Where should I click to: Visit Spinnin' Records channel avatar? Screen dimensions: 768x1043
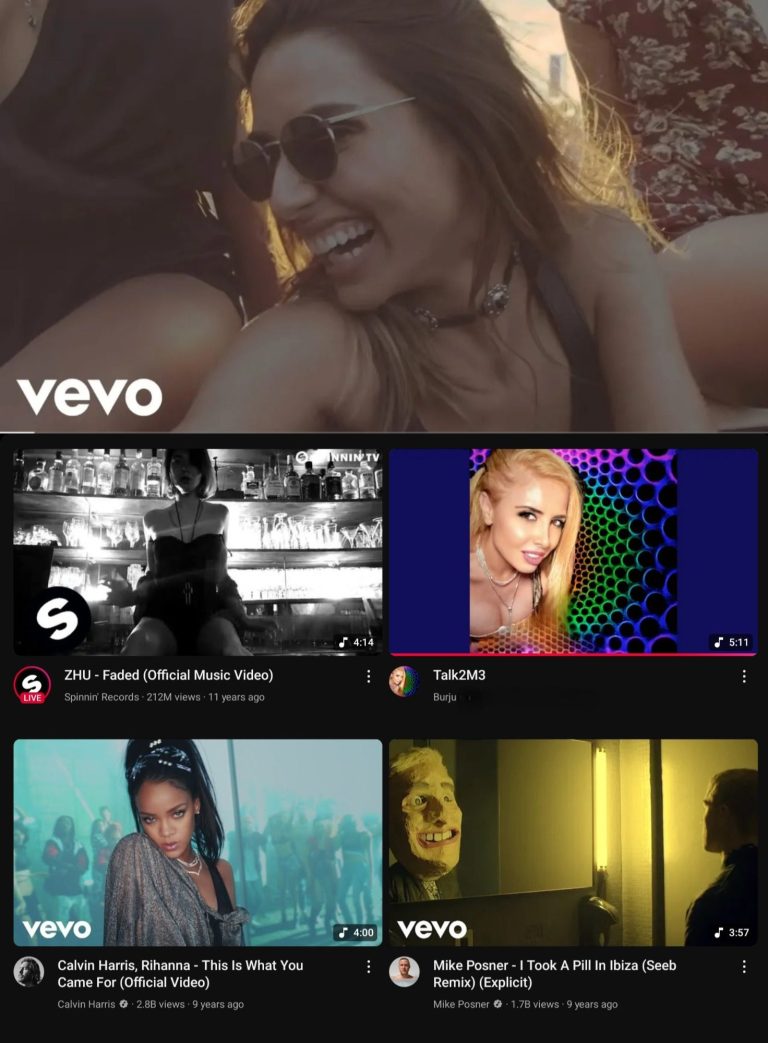(31, 684)
